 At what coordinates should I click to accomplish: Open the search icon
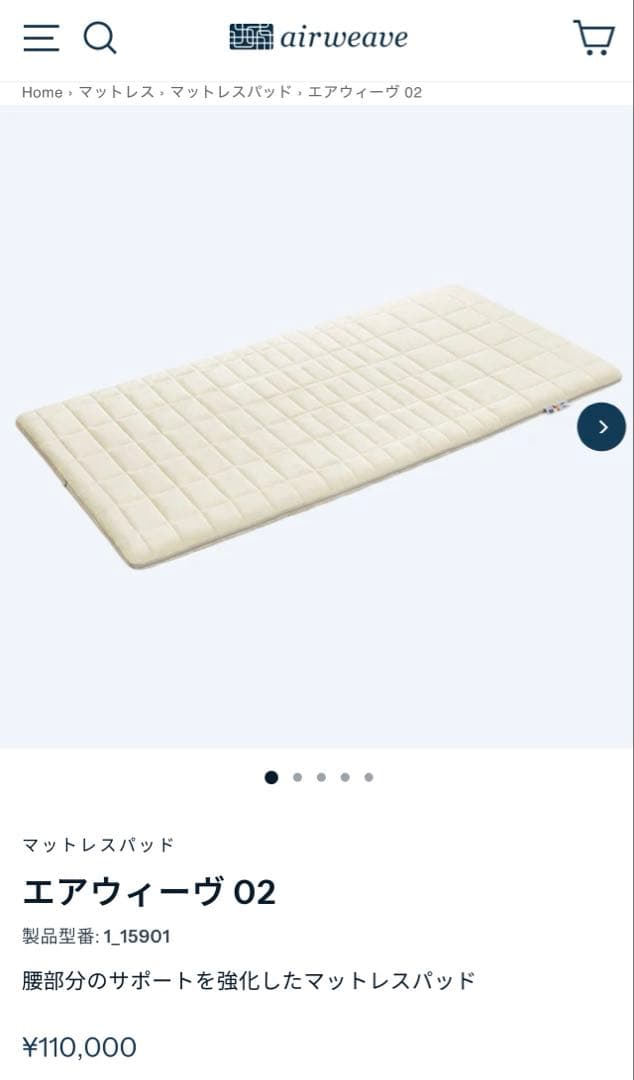(x=99, y=38)
